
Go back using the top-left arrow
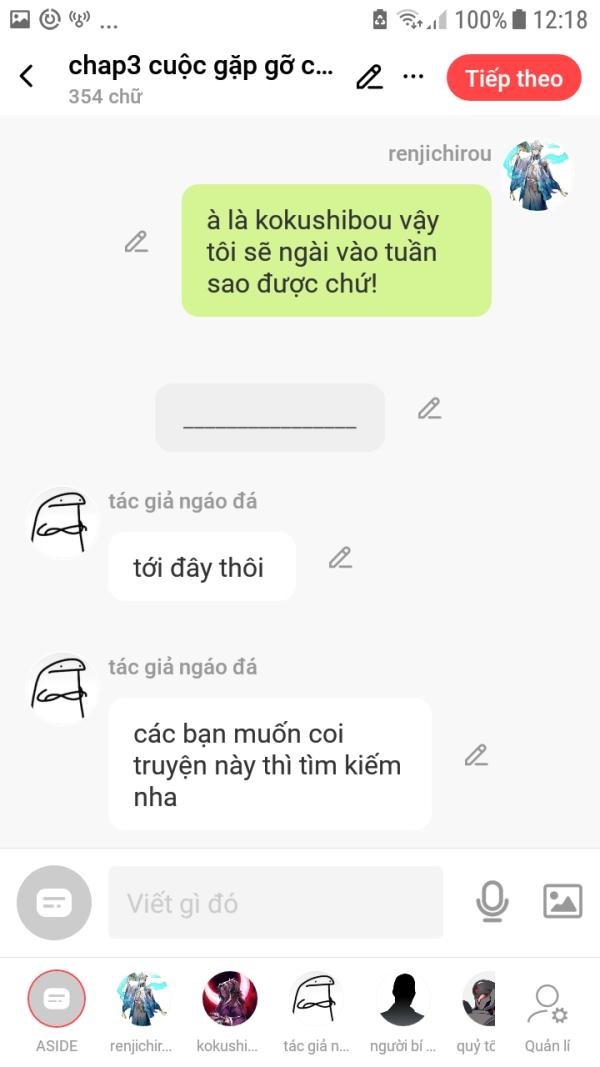[27, 76]
